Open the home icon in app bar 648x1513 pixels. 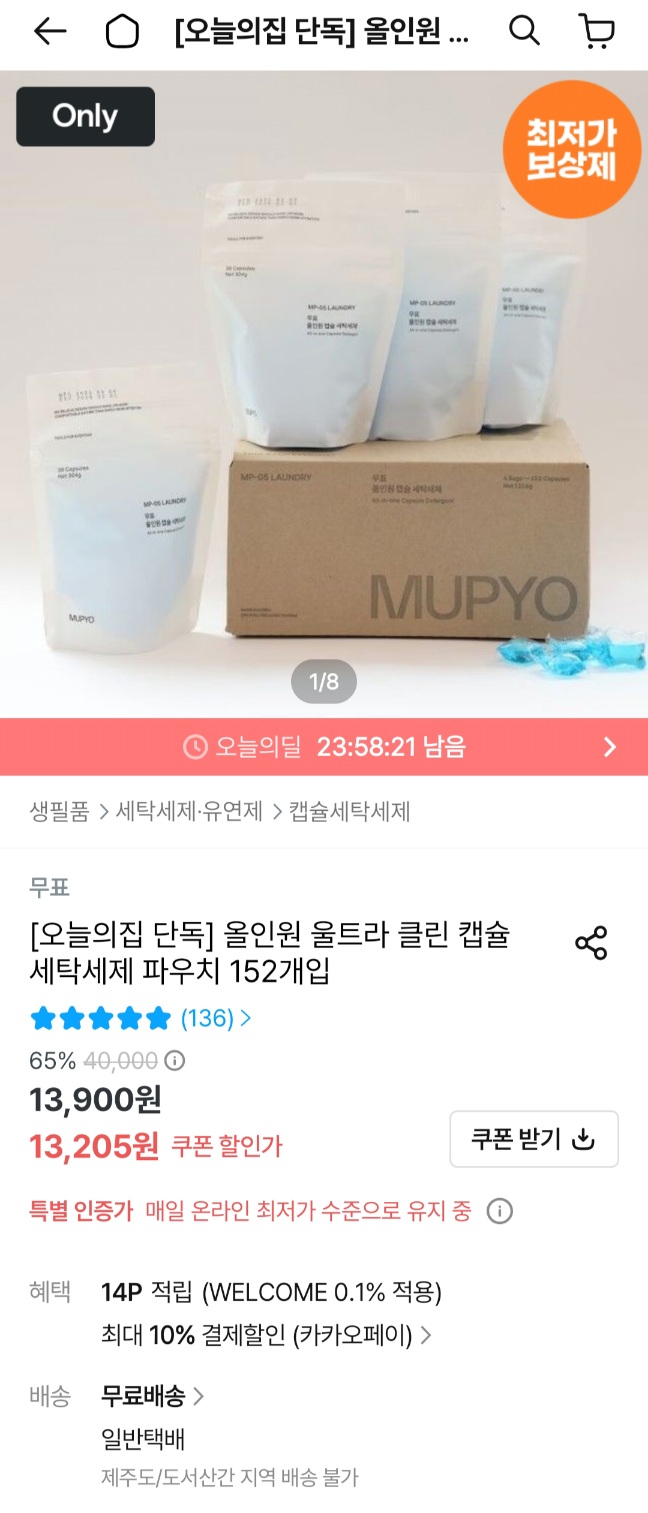click(x=122, y=32)
